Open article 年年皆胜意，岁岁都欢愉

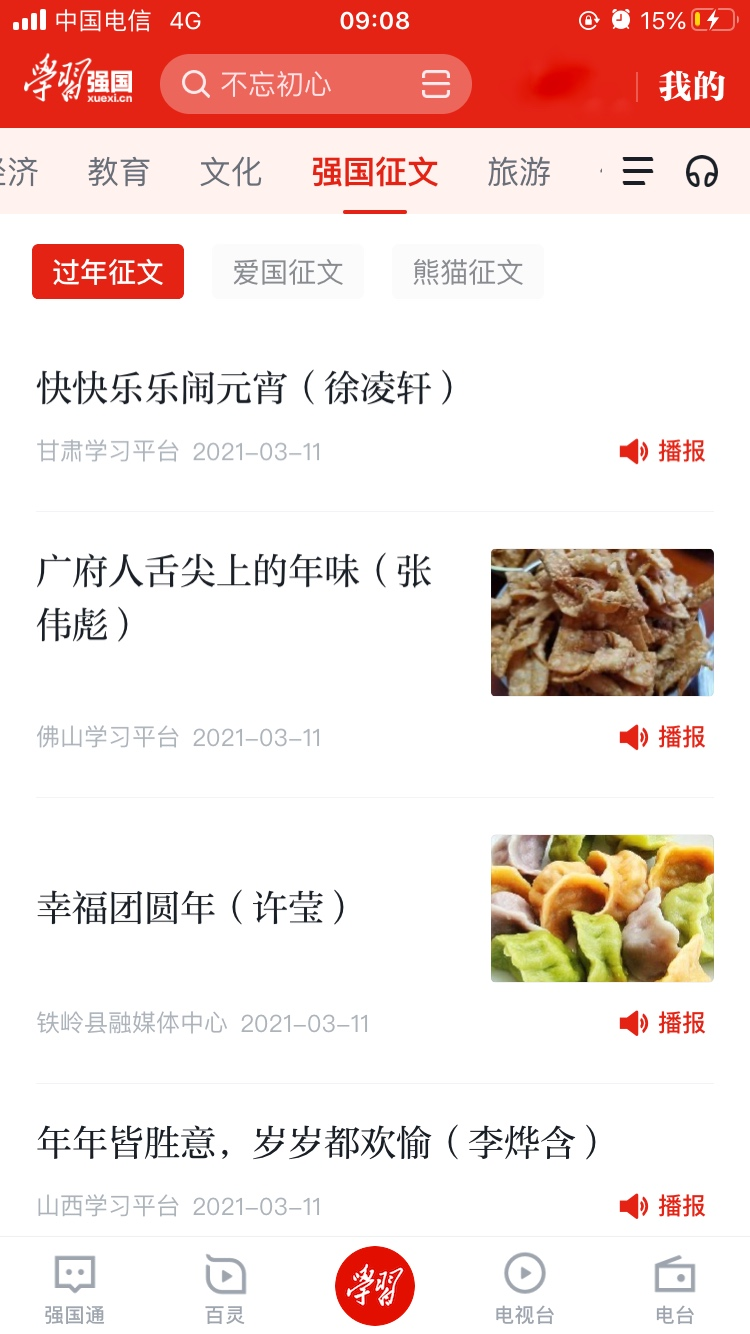tap(319, 1142)
